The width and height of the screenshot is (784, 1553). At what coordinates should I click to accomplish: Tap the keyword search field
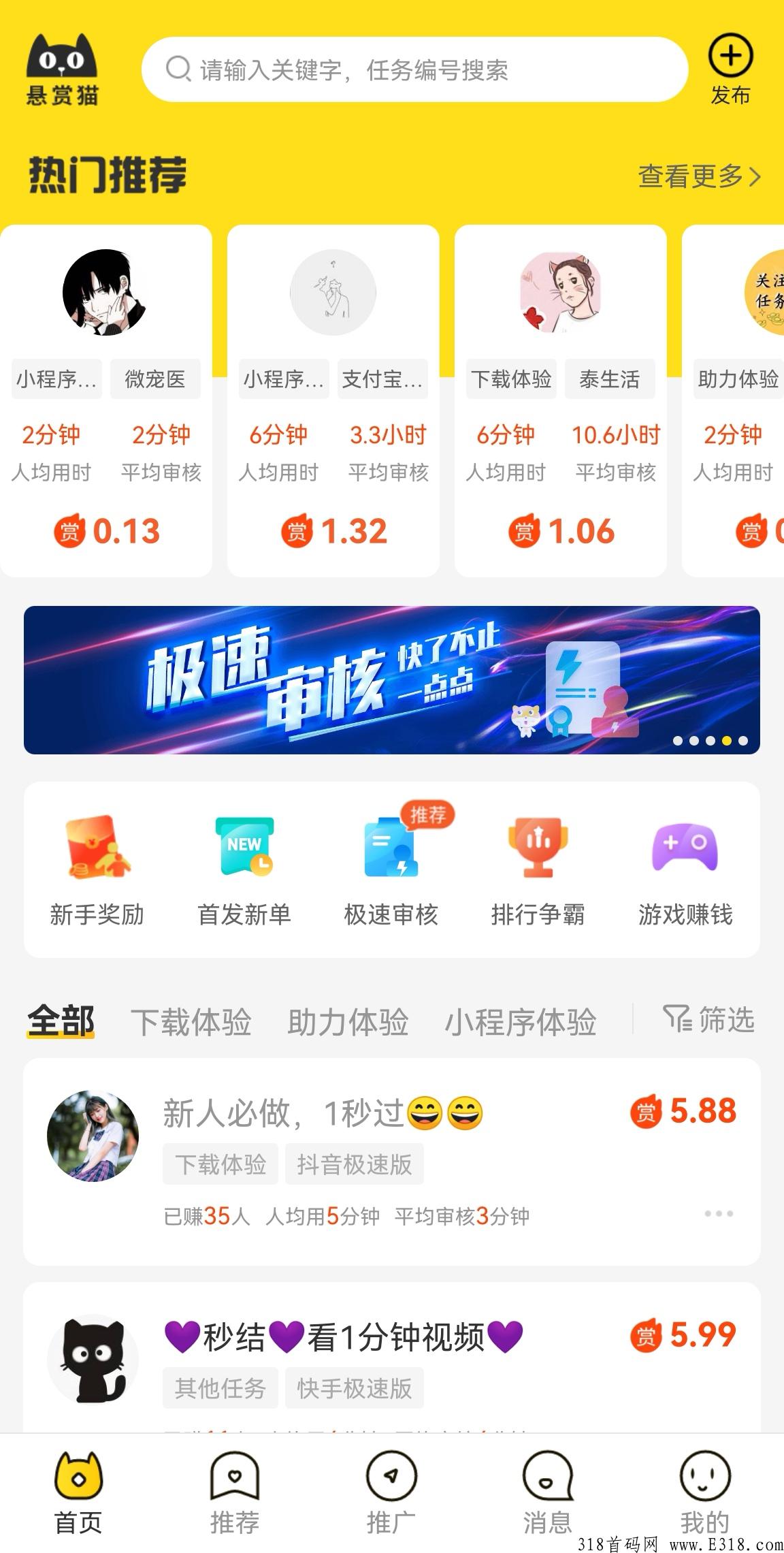tap(414, 69)
